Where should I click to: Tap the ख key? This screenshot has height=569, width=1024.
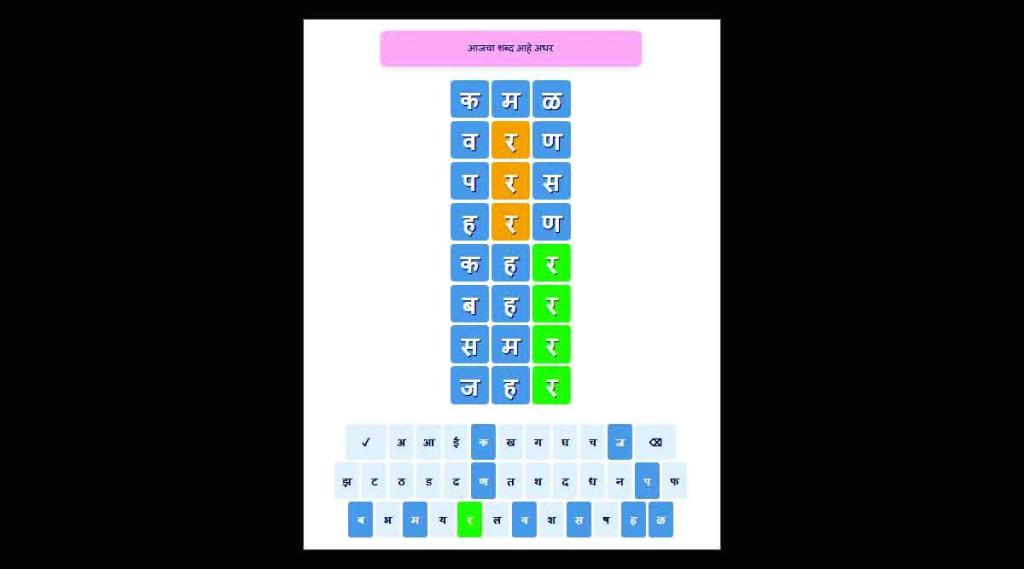[511, 442]
